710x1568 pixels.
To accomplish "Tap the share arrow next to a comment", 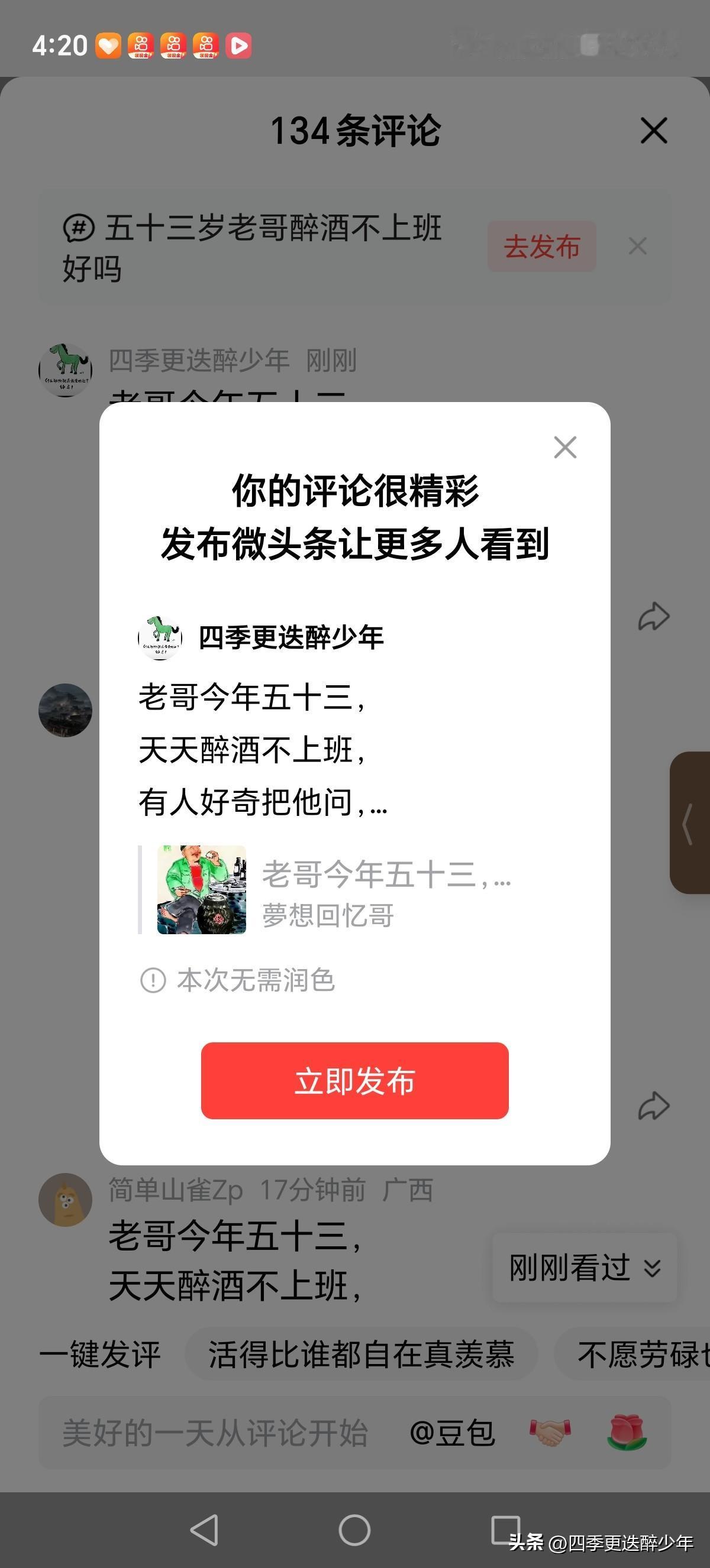I will tap(653, 616).
